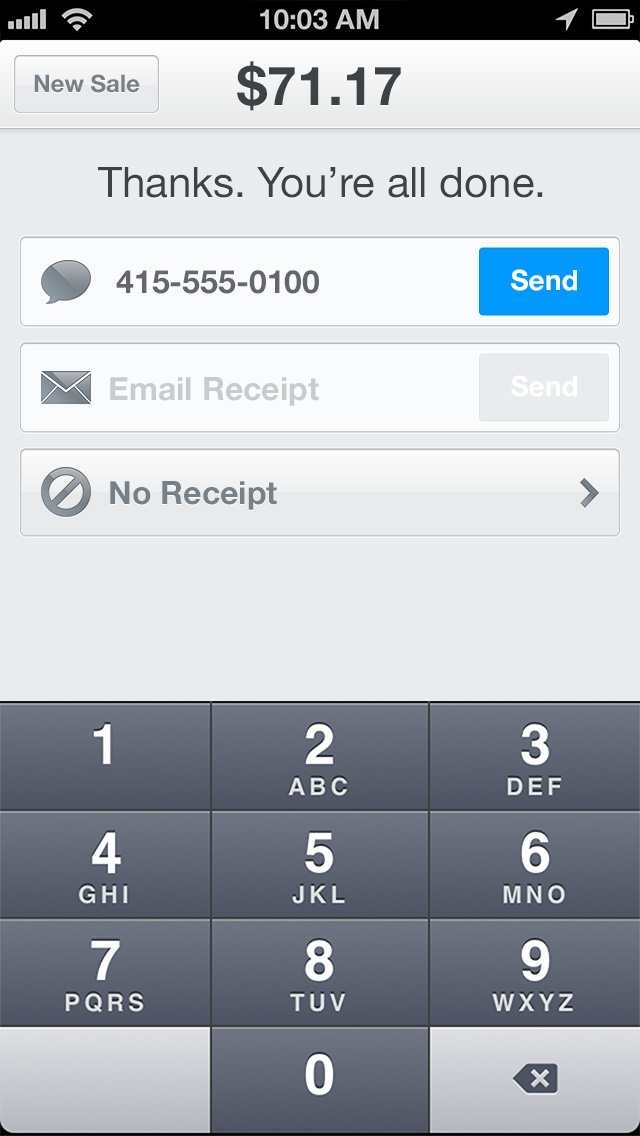Send the text receipt to 415-555-0100

(x=543, y=281)
